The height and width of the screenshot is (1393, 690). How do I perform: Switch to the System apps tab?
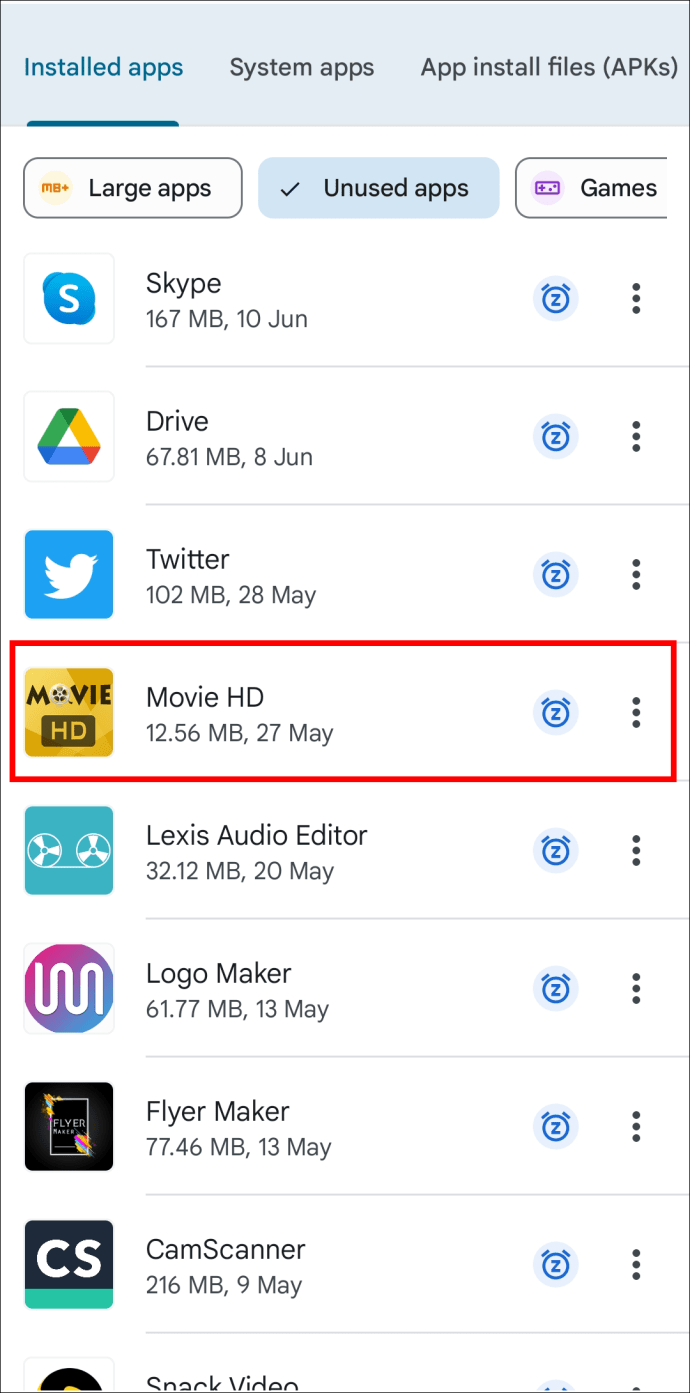[x=301, y=68]
